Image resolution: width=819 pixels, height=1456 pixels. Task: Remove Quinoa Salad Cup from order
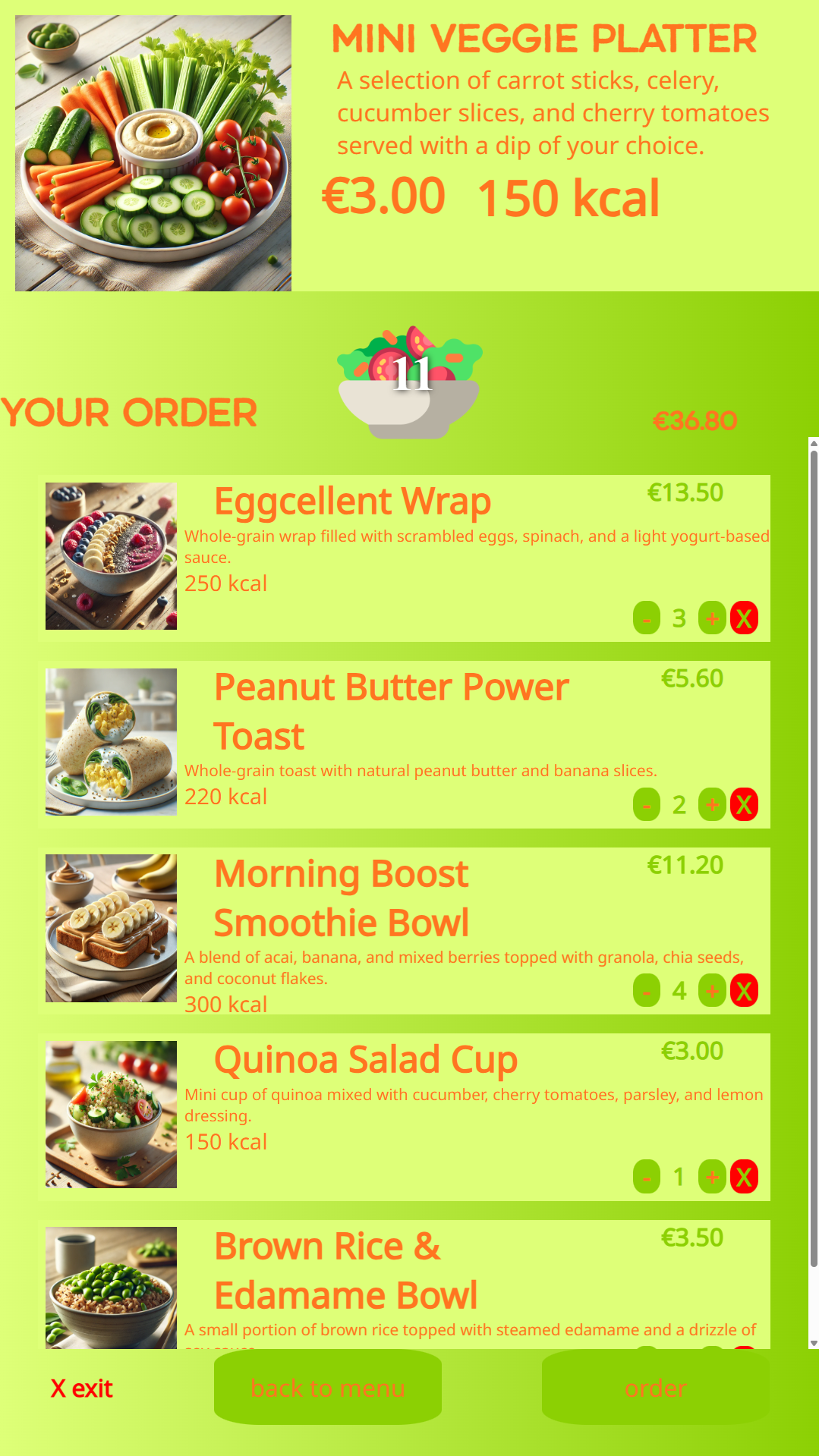click(744, 1177)
